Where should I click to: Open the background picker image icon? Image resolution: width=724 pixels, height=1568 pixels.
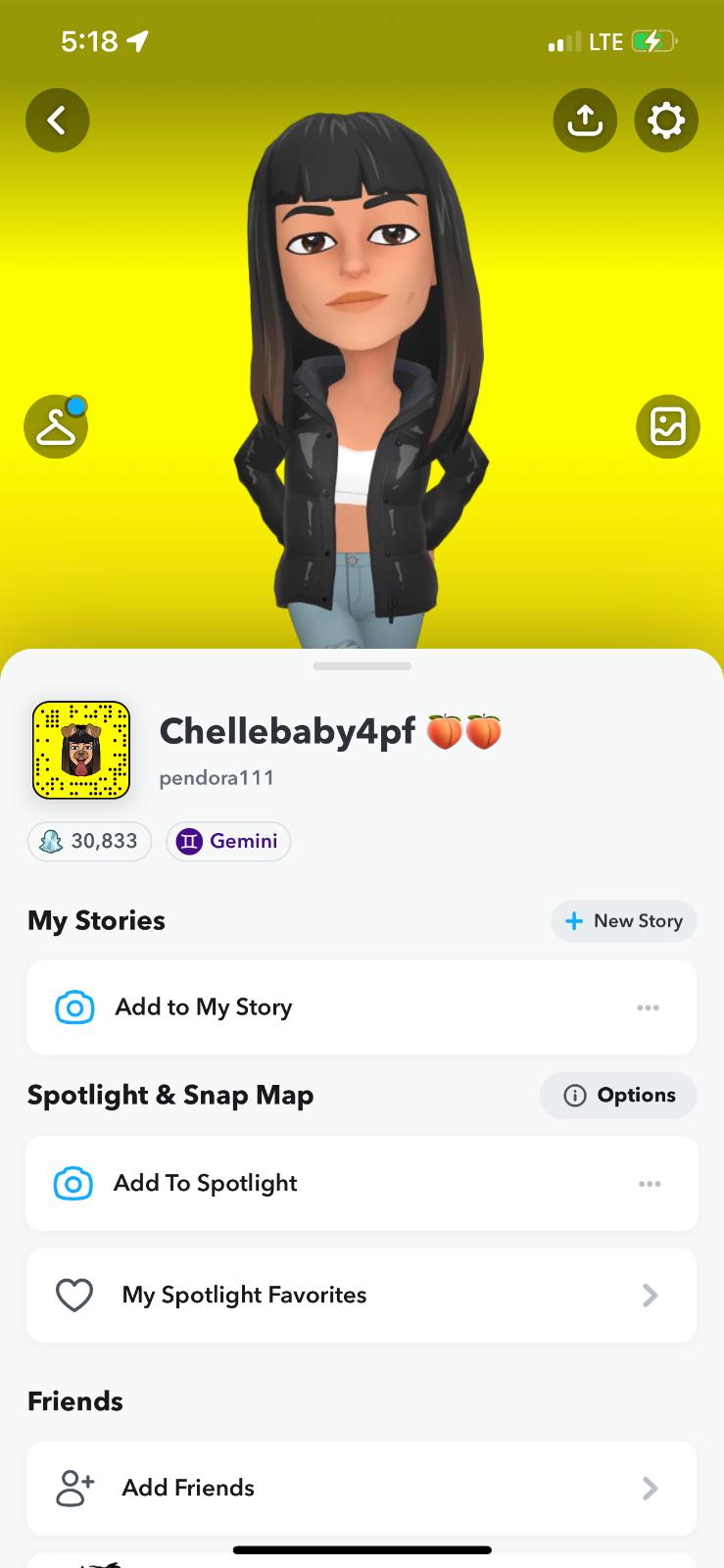pyautogui.click(x=668, y=426)
